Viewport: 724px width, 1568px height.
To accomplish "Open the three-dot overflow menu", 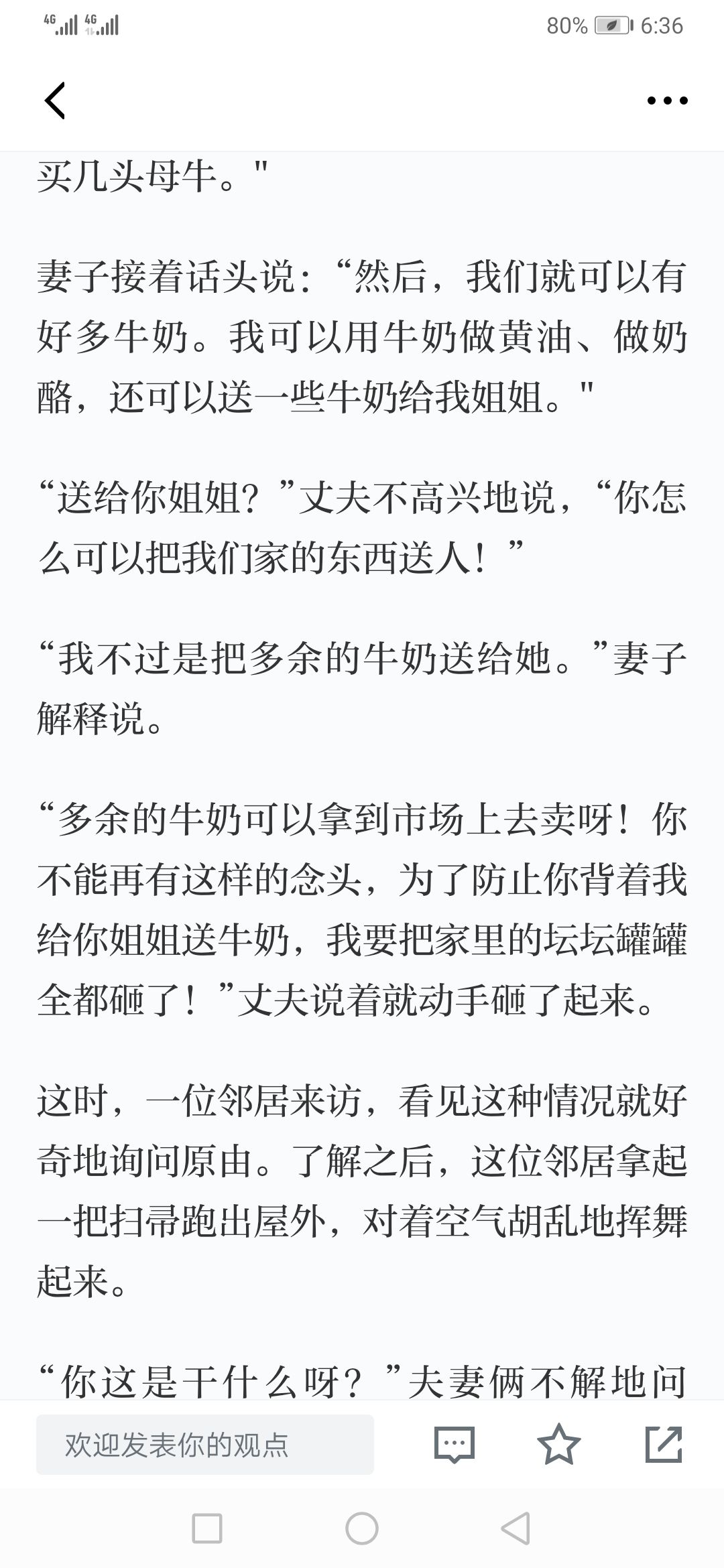I will (x=667, y=101).
